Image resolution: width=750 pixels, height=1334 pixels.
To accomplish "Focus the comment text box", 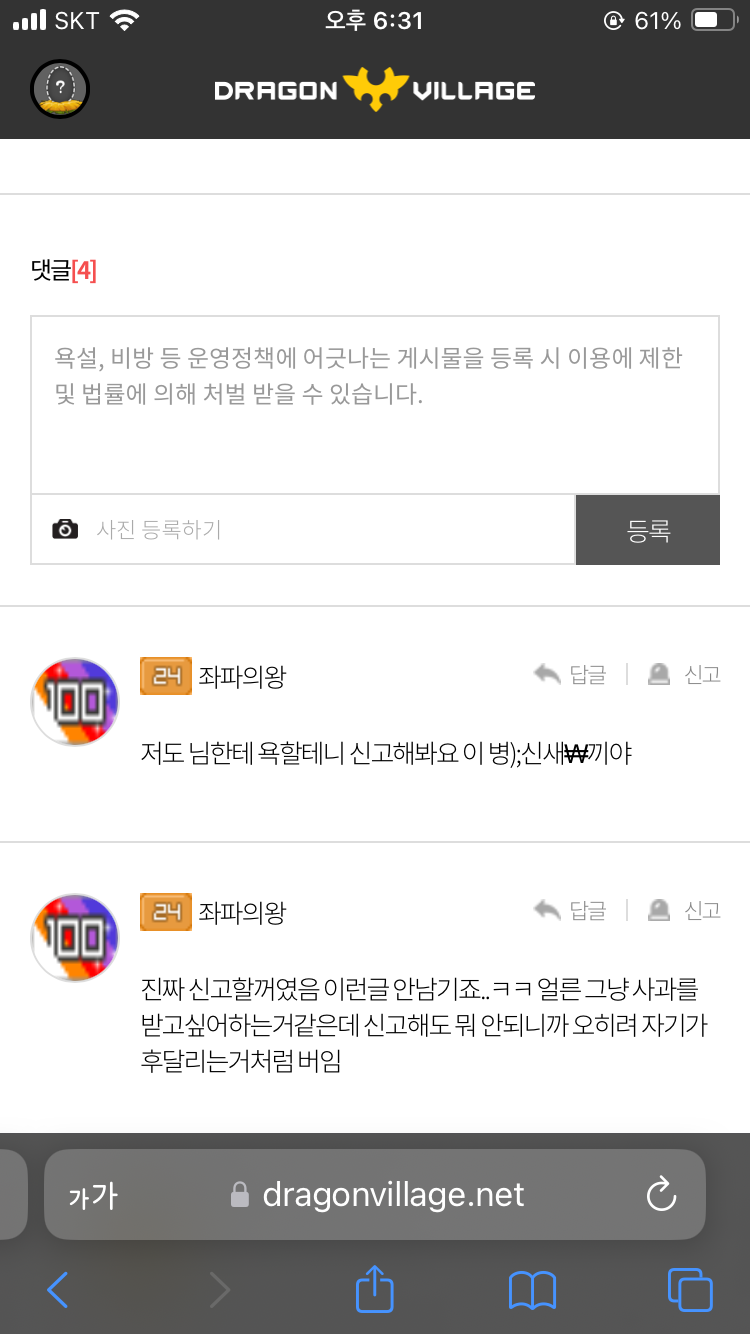I will pyautogui.click(x=375, y=405).
